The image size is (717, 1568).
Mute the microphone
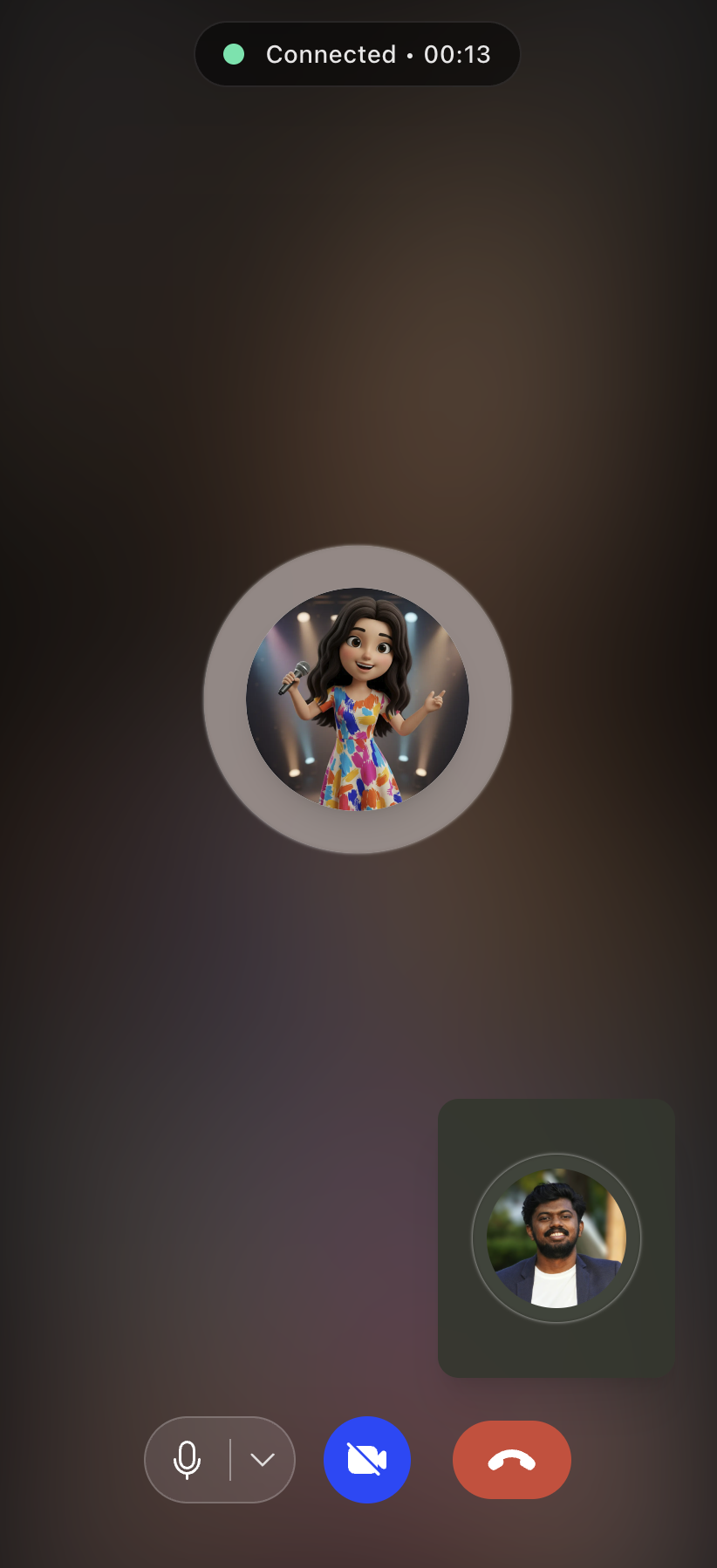[187, 1460]
